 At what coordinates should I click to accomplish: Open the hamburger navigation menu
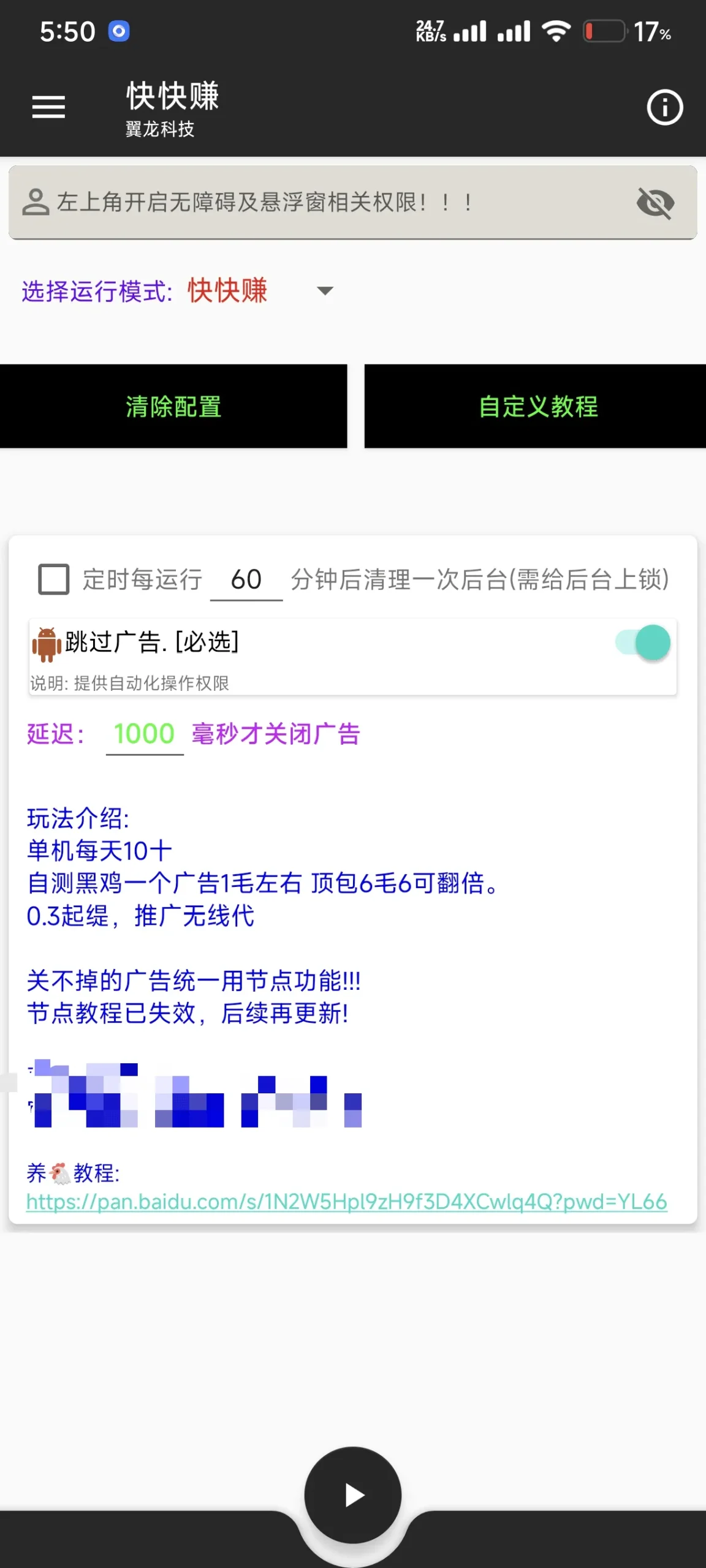click(49, 107)
